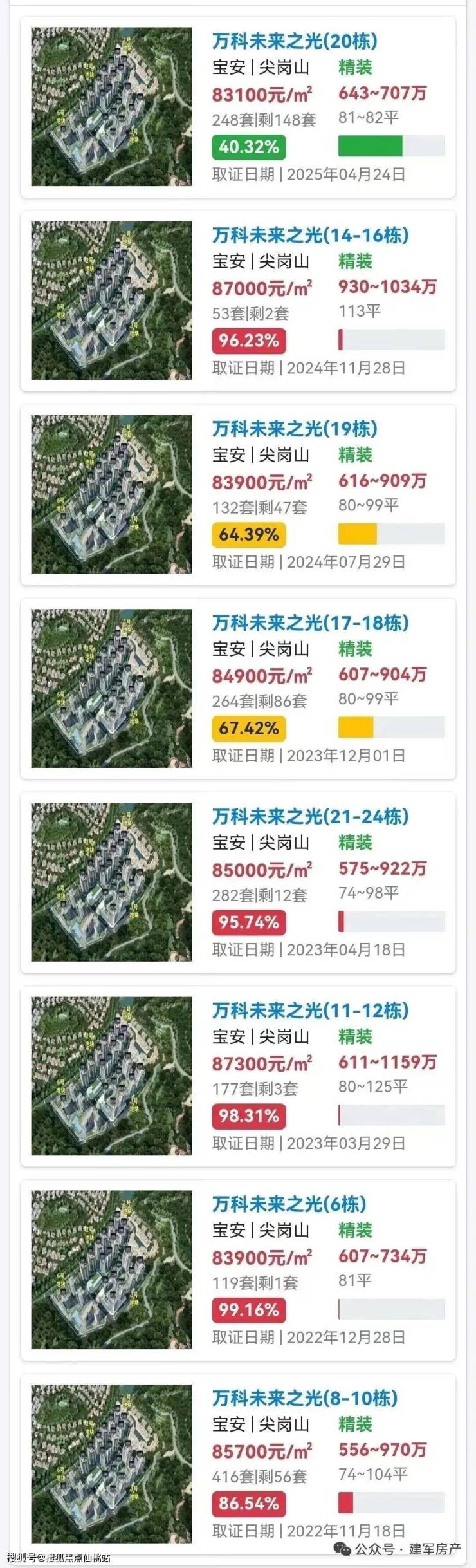476x1568 pixels.
Task: Select the 万科未来之光(17-18栋) listing
Action: [x=238, y=688]
